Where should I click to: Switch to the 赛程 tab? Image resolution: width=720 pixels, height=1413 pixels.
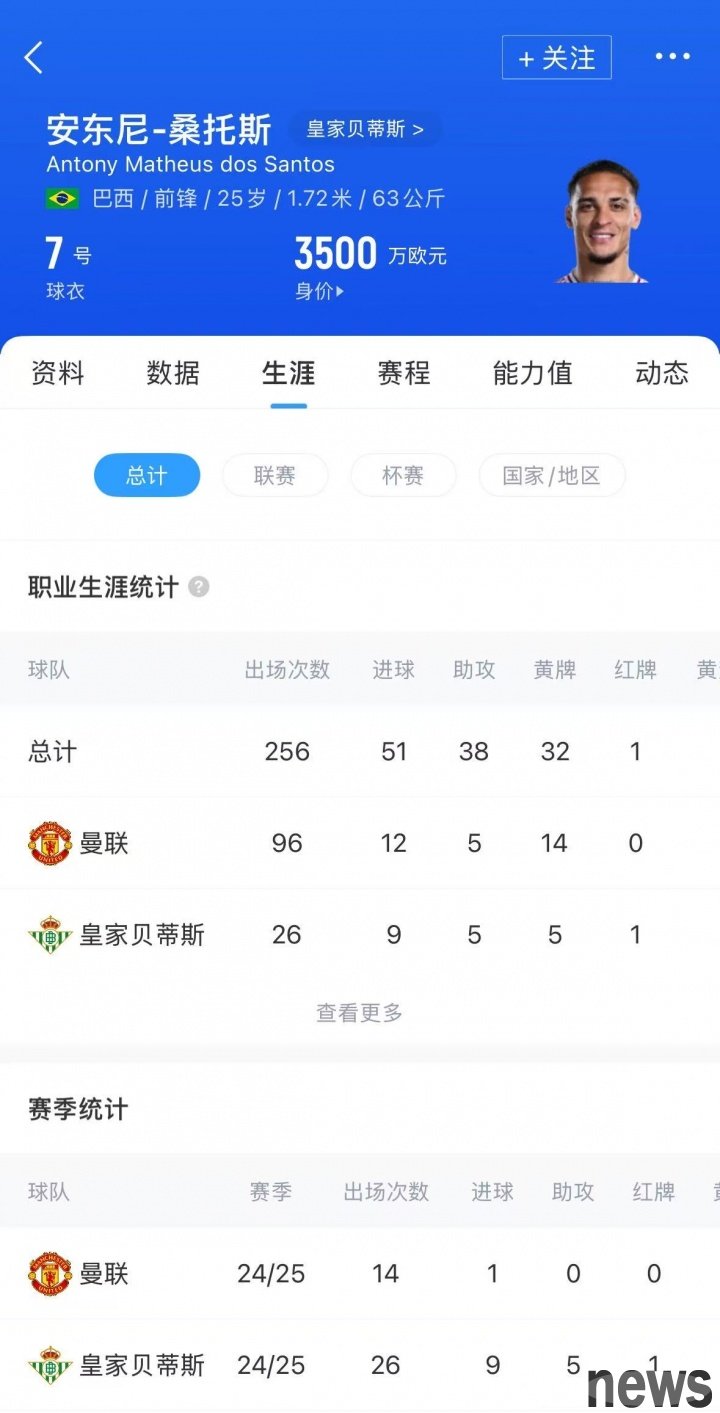(x=404, y=373)
